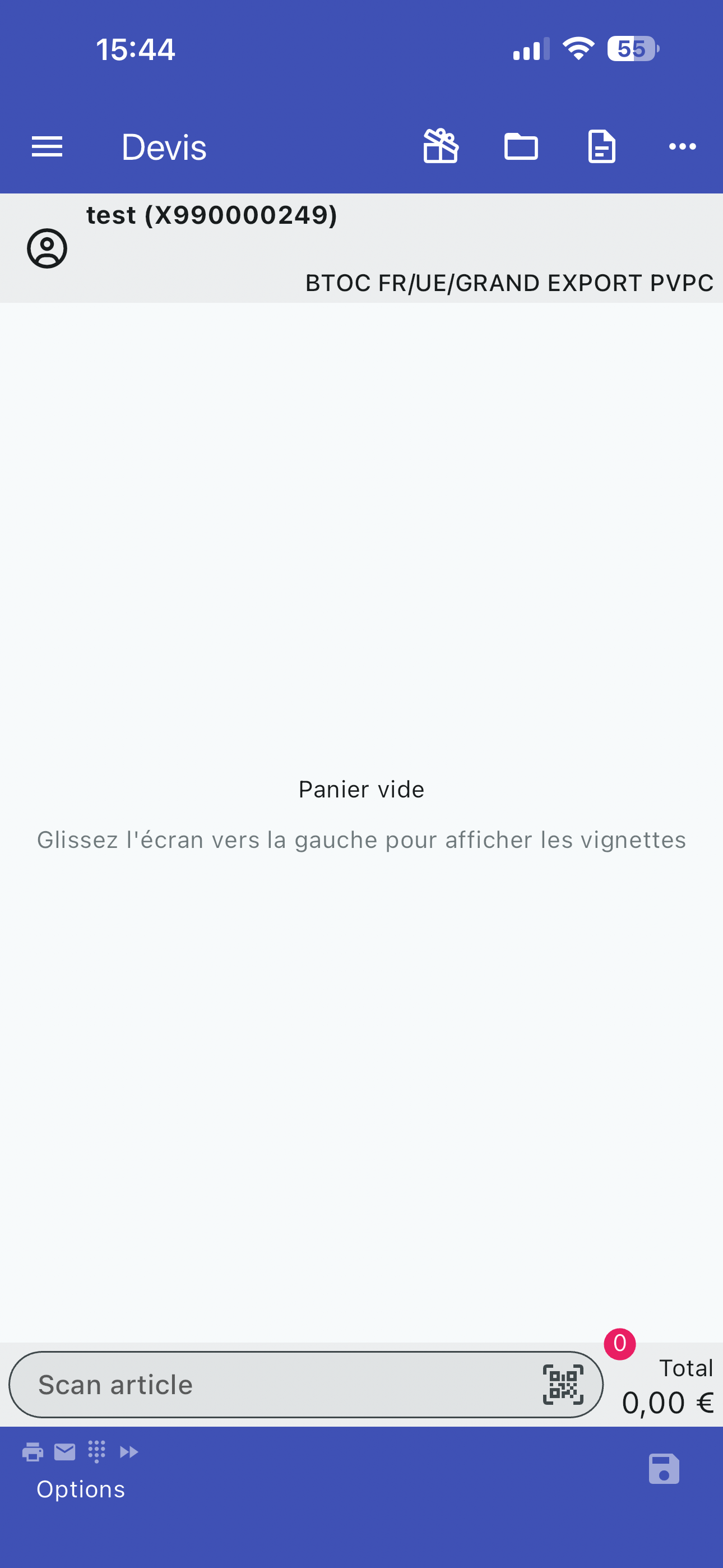723x1568 pixels.
Task: Open customer test (X990000249) details
Action: point(211,216)
